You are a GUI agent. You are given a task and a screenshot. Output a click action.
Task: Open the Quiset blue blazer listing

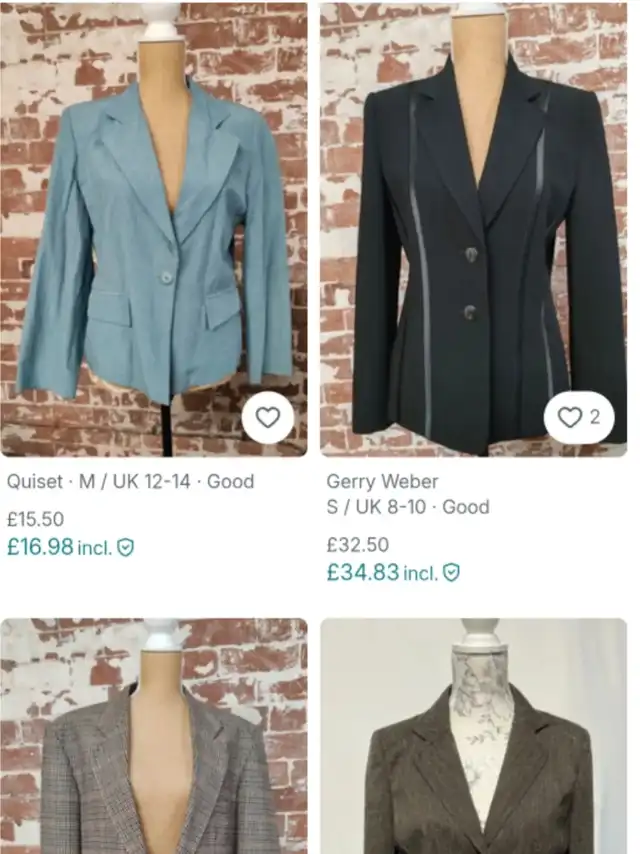tap(154, 230)
